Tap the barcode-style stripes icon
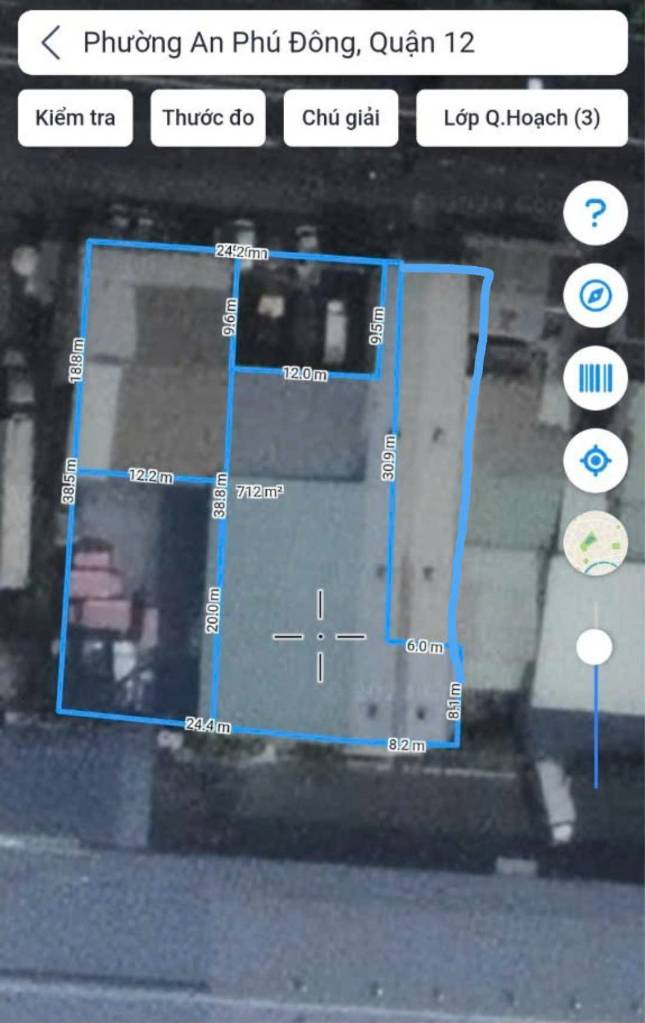 pyautogui.click(x=595, y=379)
